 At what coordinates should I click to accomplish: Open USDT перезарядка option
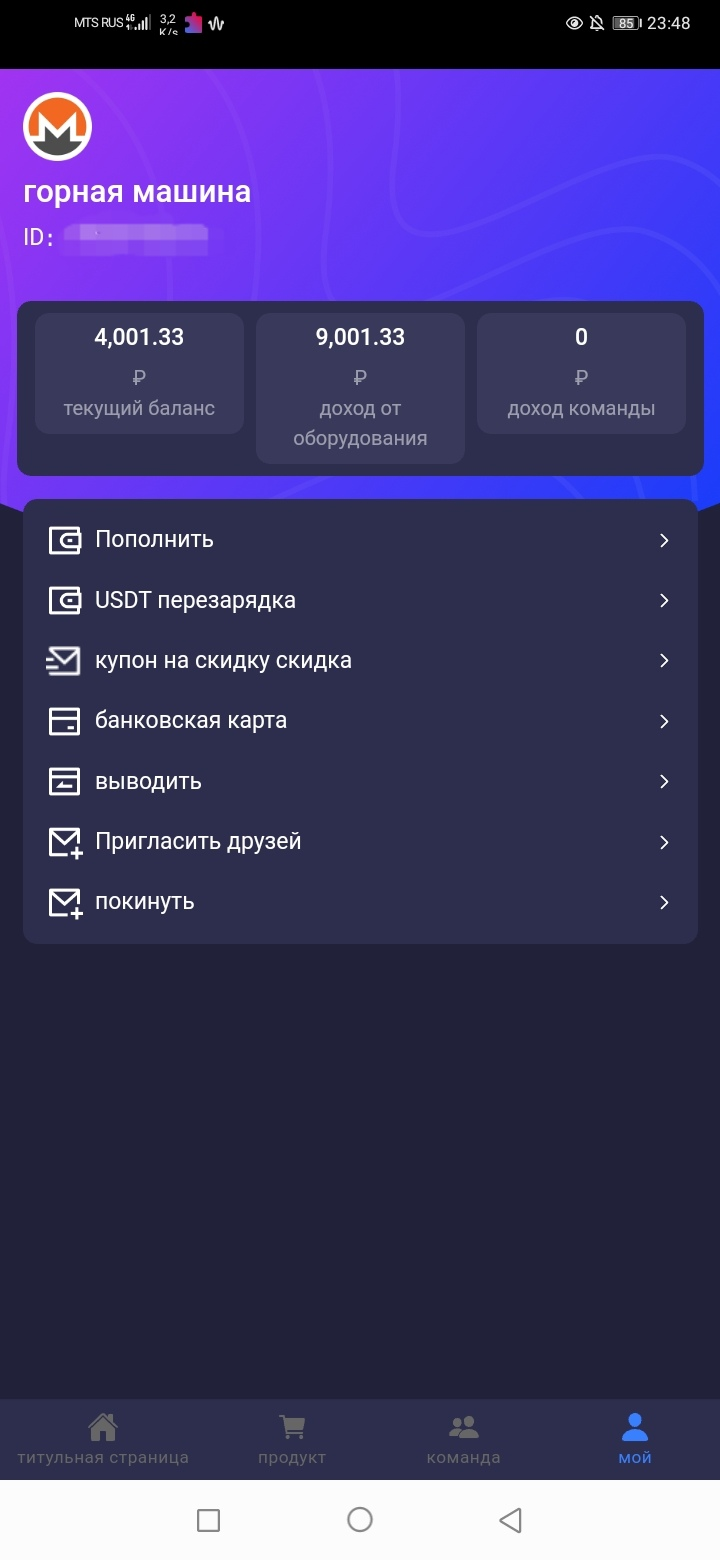pyautogui.click(x=360, y=600)
